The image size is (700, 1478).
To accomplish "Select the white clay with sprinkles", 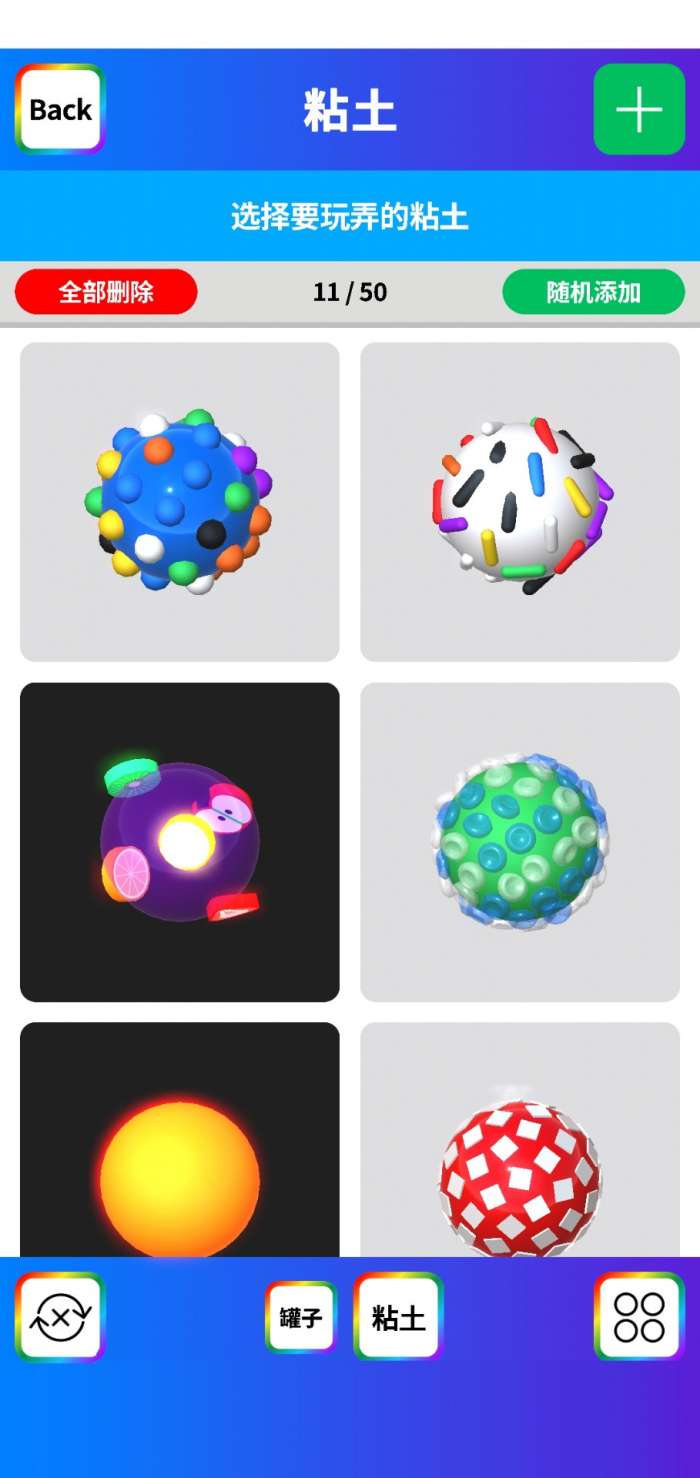I will click(x=520, y=502).
